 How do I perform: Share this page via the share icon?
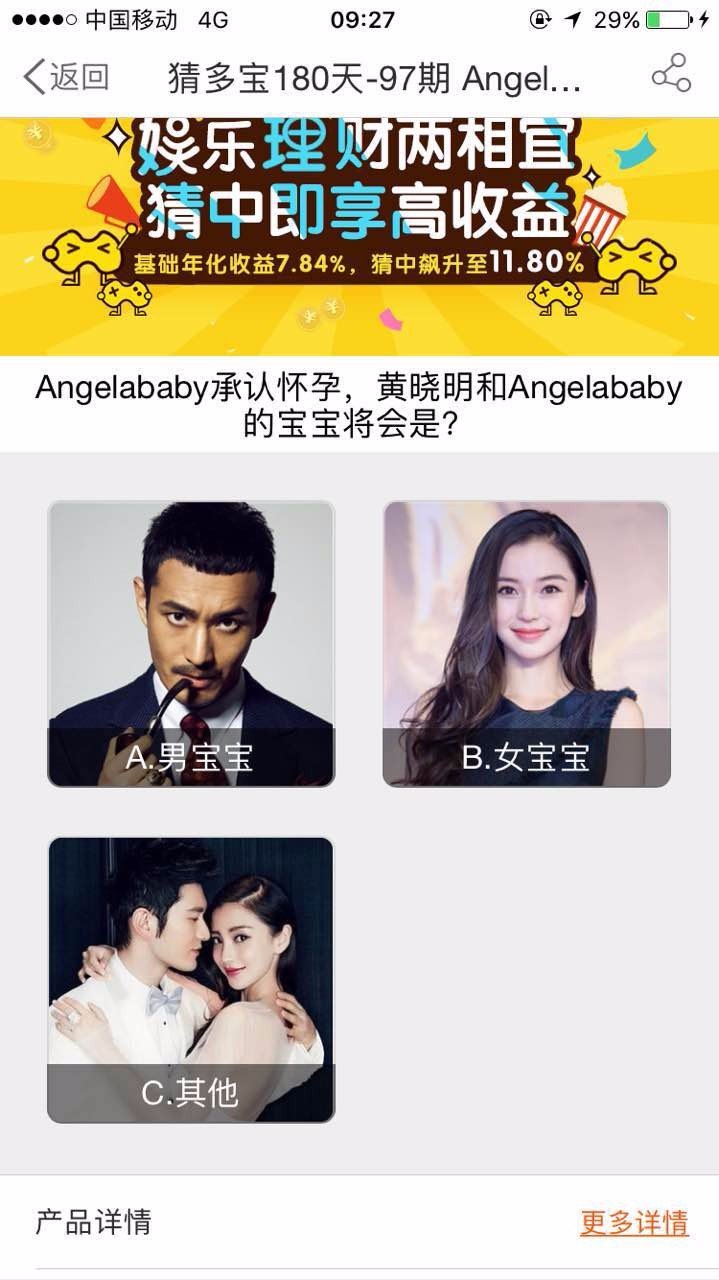click(670, 75)
